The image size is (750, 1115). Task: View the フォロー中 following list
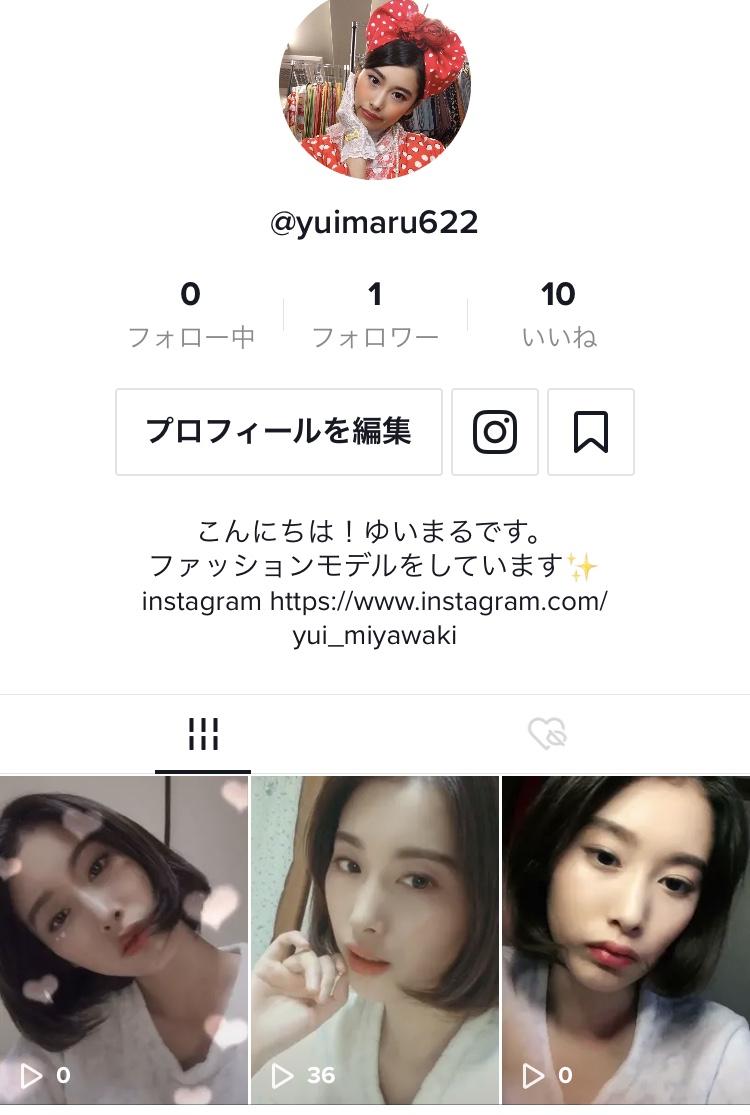tap(191, 314)
